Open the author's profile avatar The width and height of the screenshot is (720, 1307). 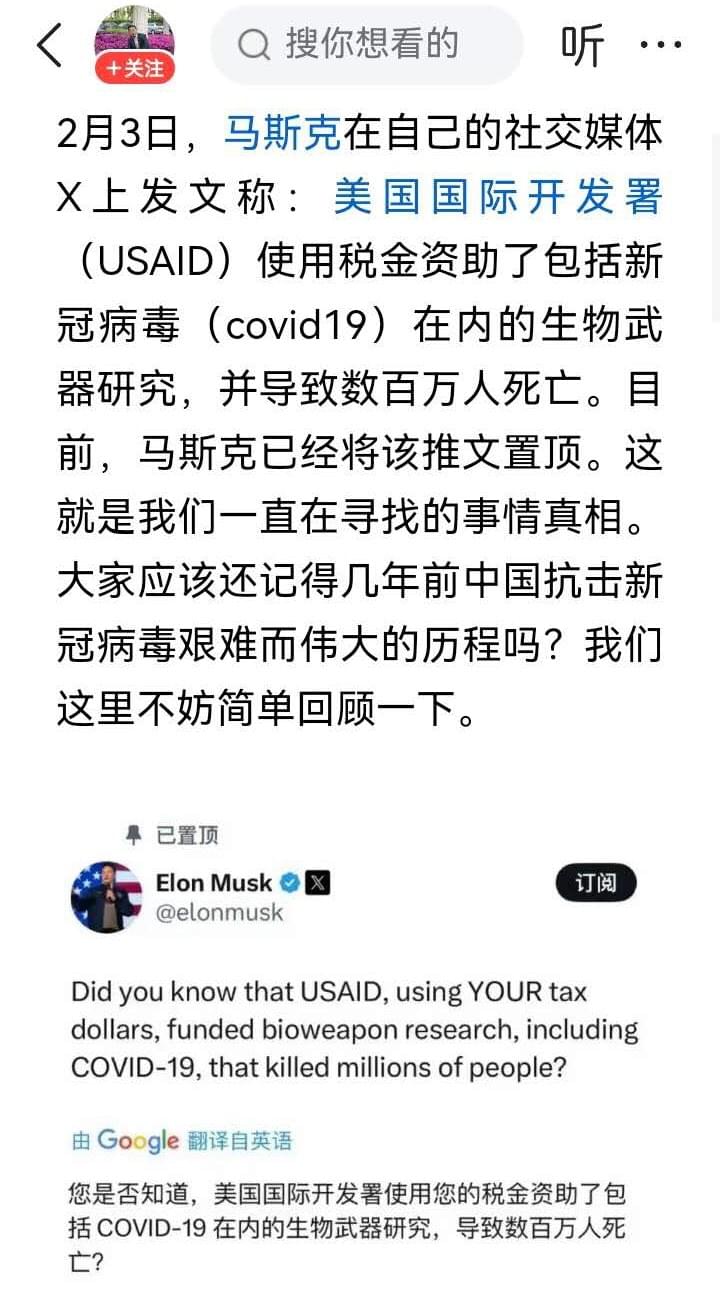coord(134,36)
